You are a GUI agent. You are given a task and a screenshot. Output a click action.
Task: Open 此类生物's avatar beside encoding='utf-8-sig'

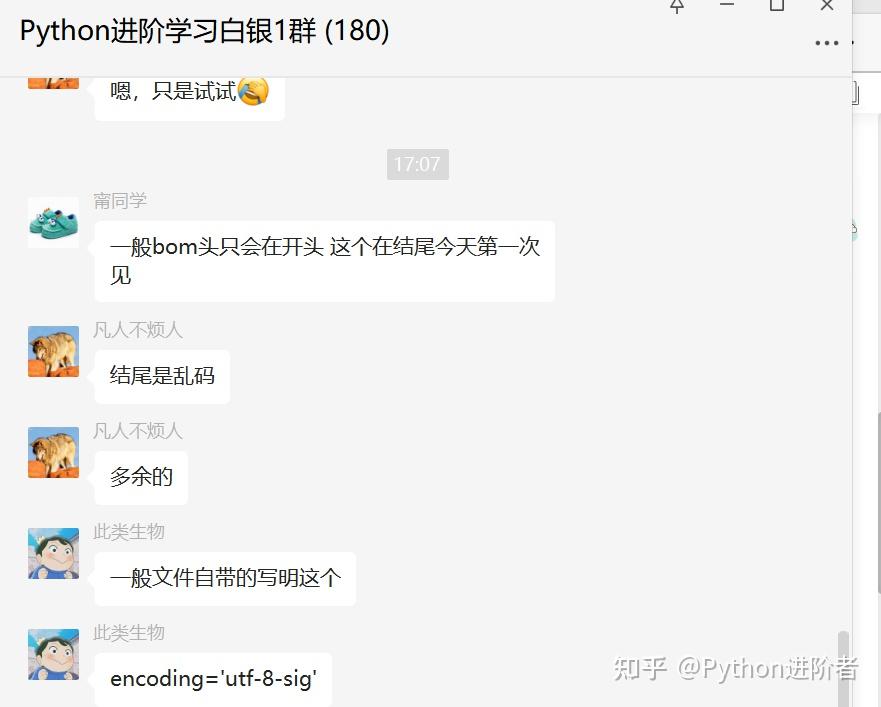pyautogui.click(x=53, y=654)
